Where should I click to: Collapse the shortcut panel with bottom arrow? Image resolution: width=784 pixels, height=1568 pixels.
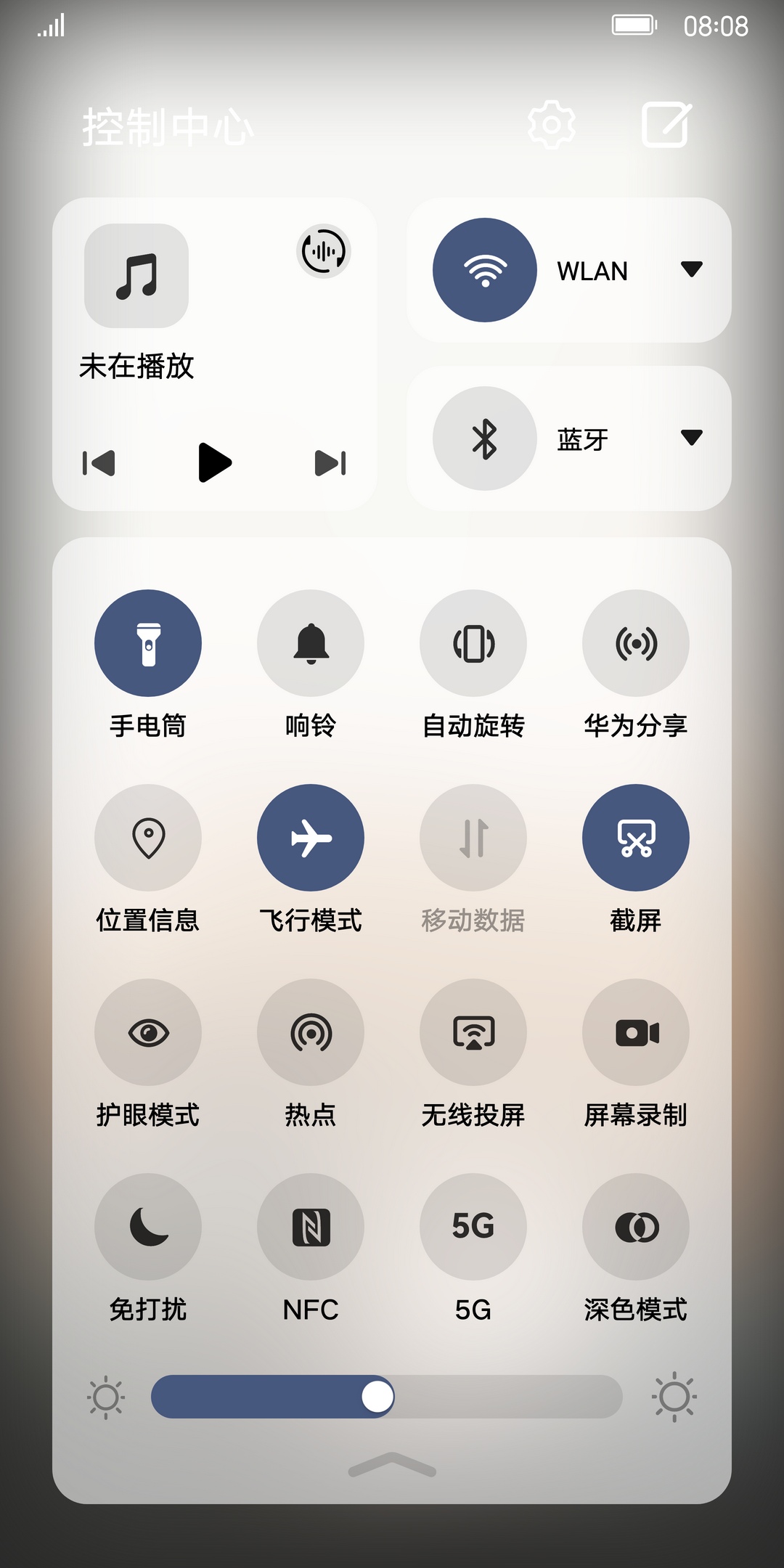click(392, 1465)
